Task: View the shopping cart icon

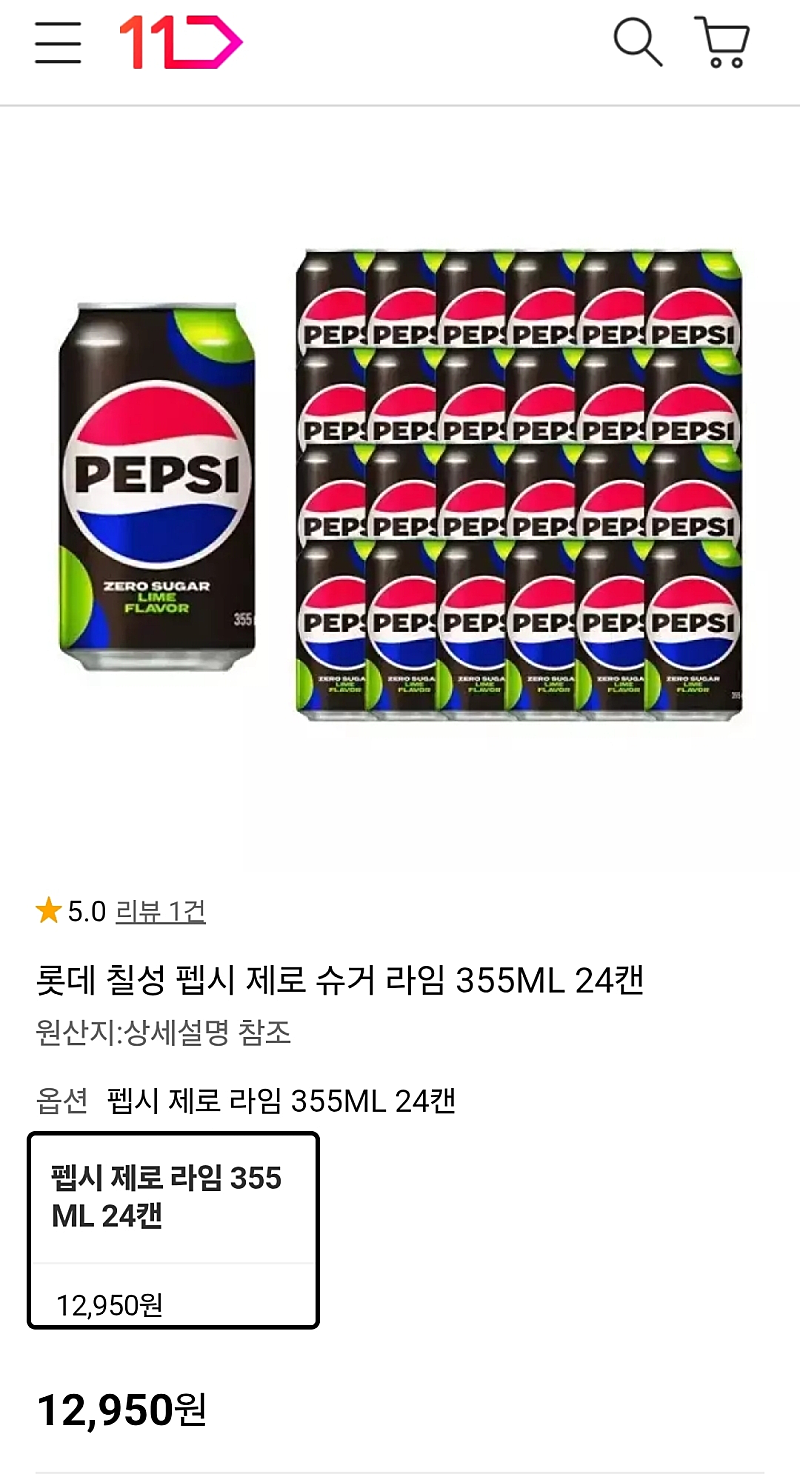Action: coord(722,42)
